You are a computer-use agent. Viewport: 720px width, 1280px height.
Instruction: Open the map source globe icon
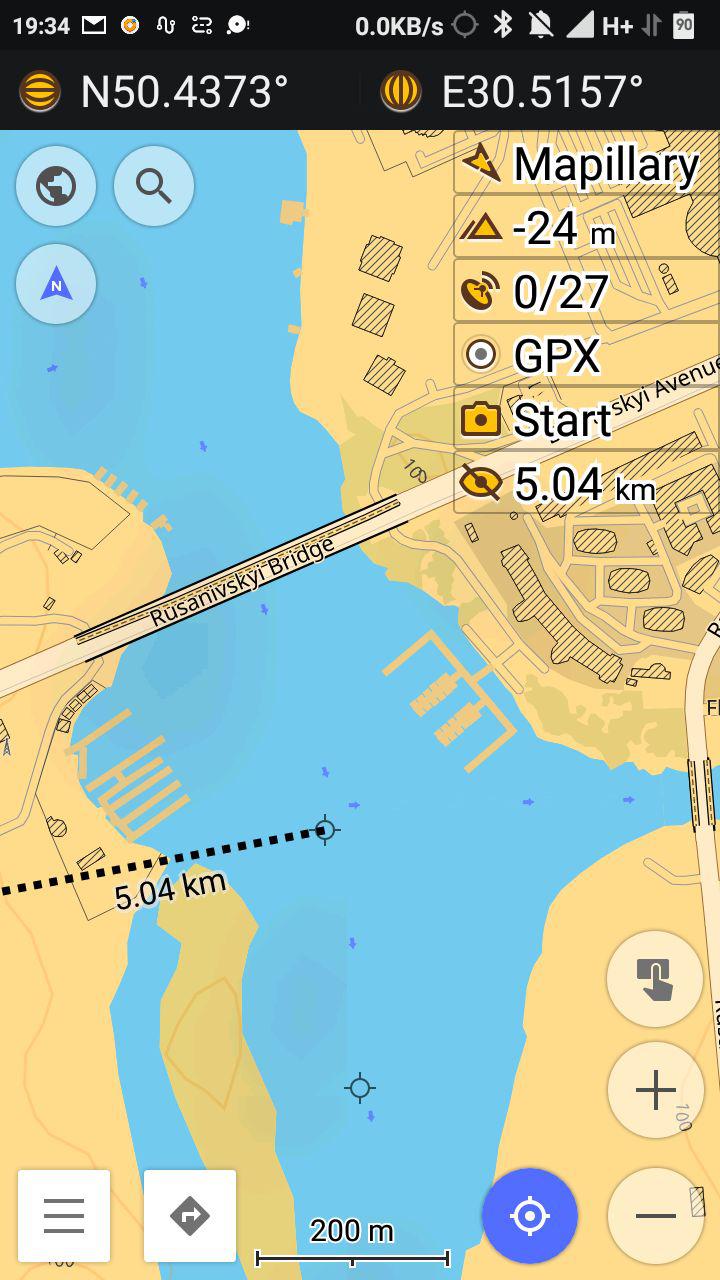coord(55,186)
